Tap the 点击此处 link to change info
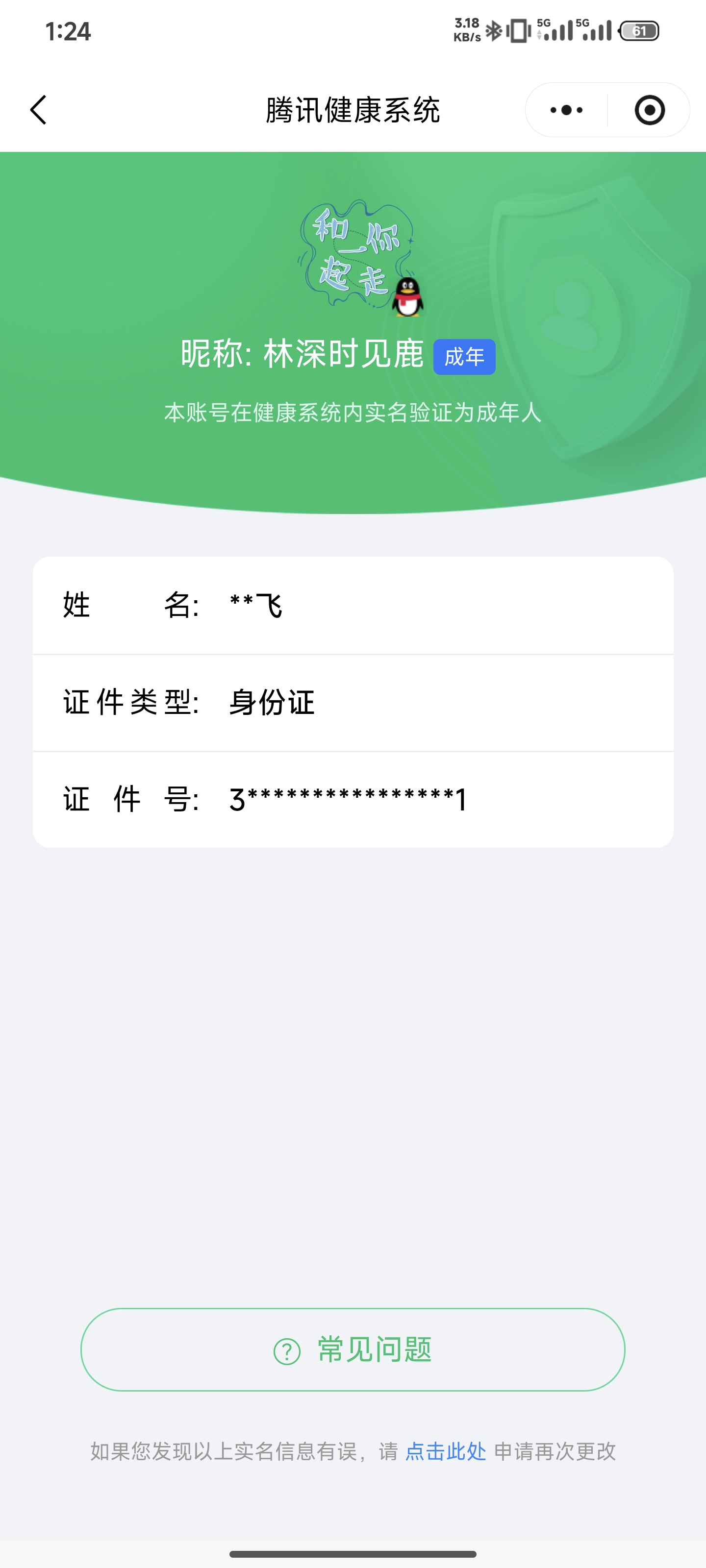This screenshot has width=706, height=1568. [x=445, y=1452]
